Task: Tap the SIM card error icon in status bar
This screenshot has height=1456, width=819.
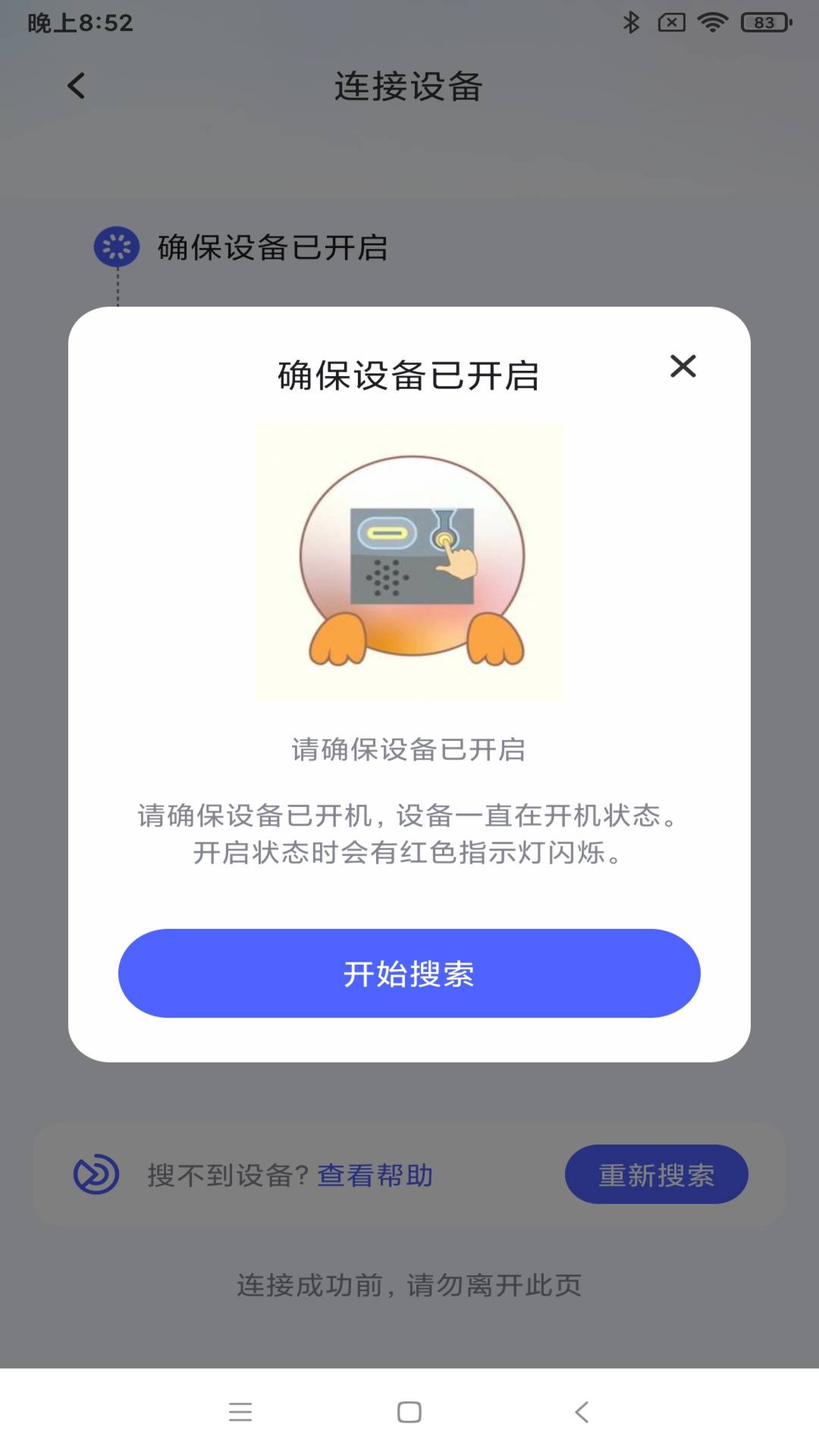Action: pos(670,23)
